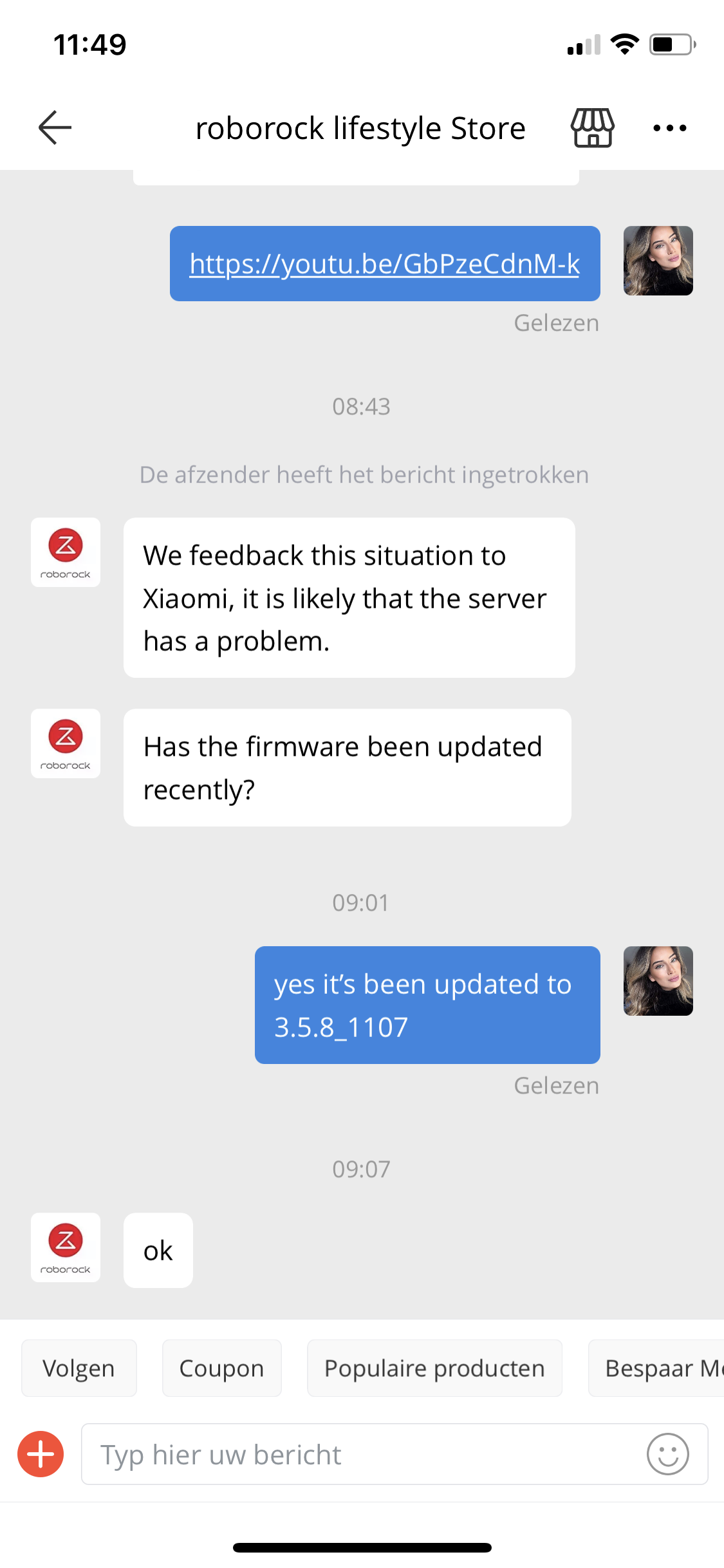Open the Coupon chip
Screen dimensions: 724x1568
point(221,1368)
